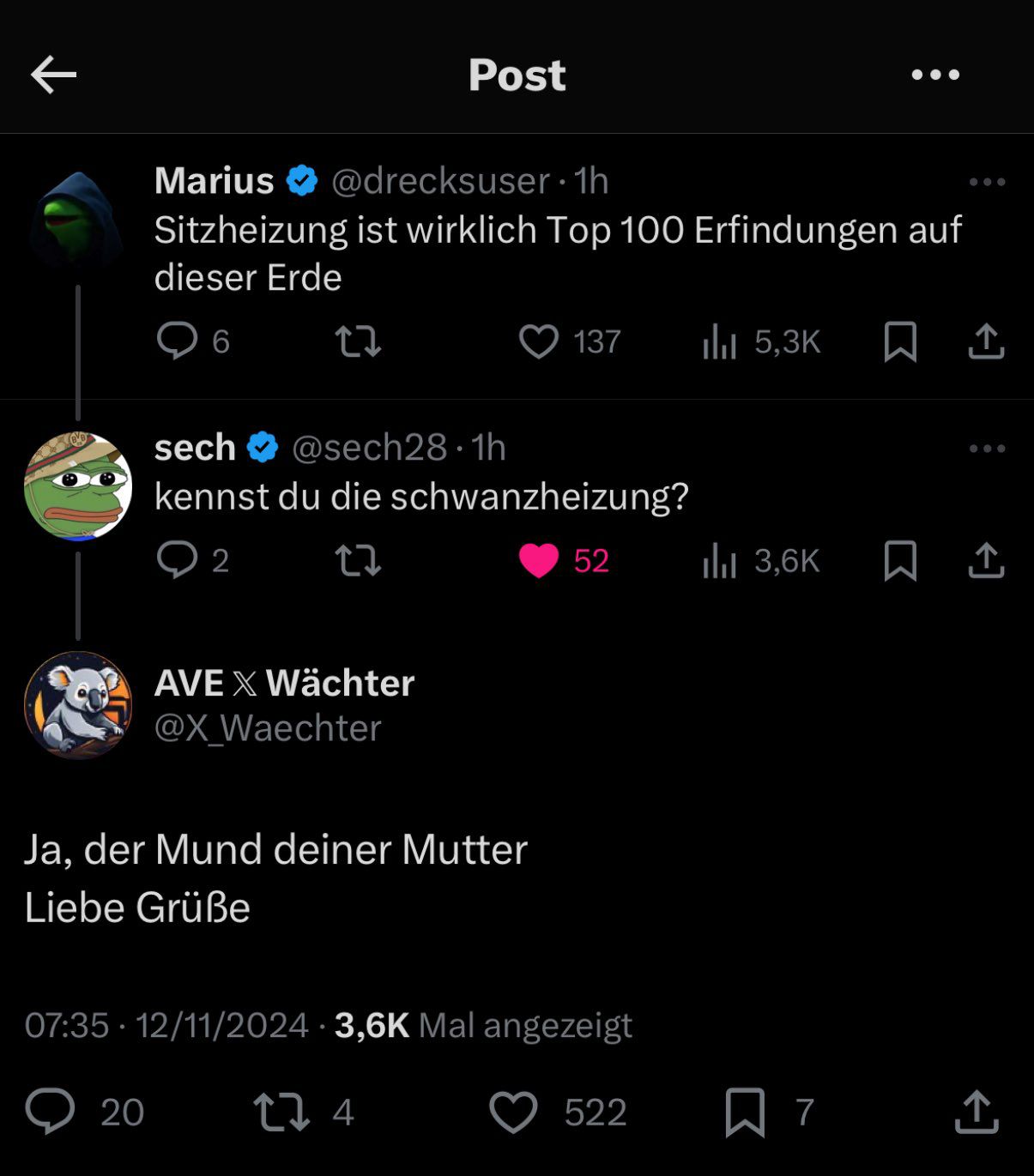Bookmark the AVE X Wächter post

tap(745, 1112)
